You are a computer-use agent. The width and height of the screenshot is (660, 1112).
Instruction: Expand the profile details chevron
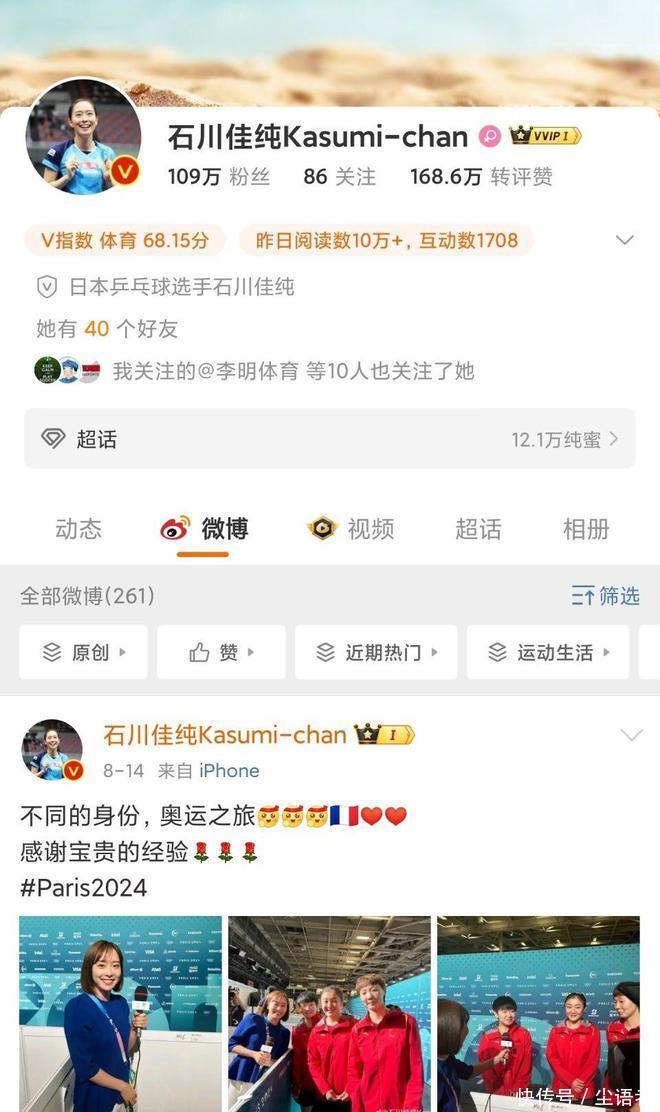[x=624, y=240]
